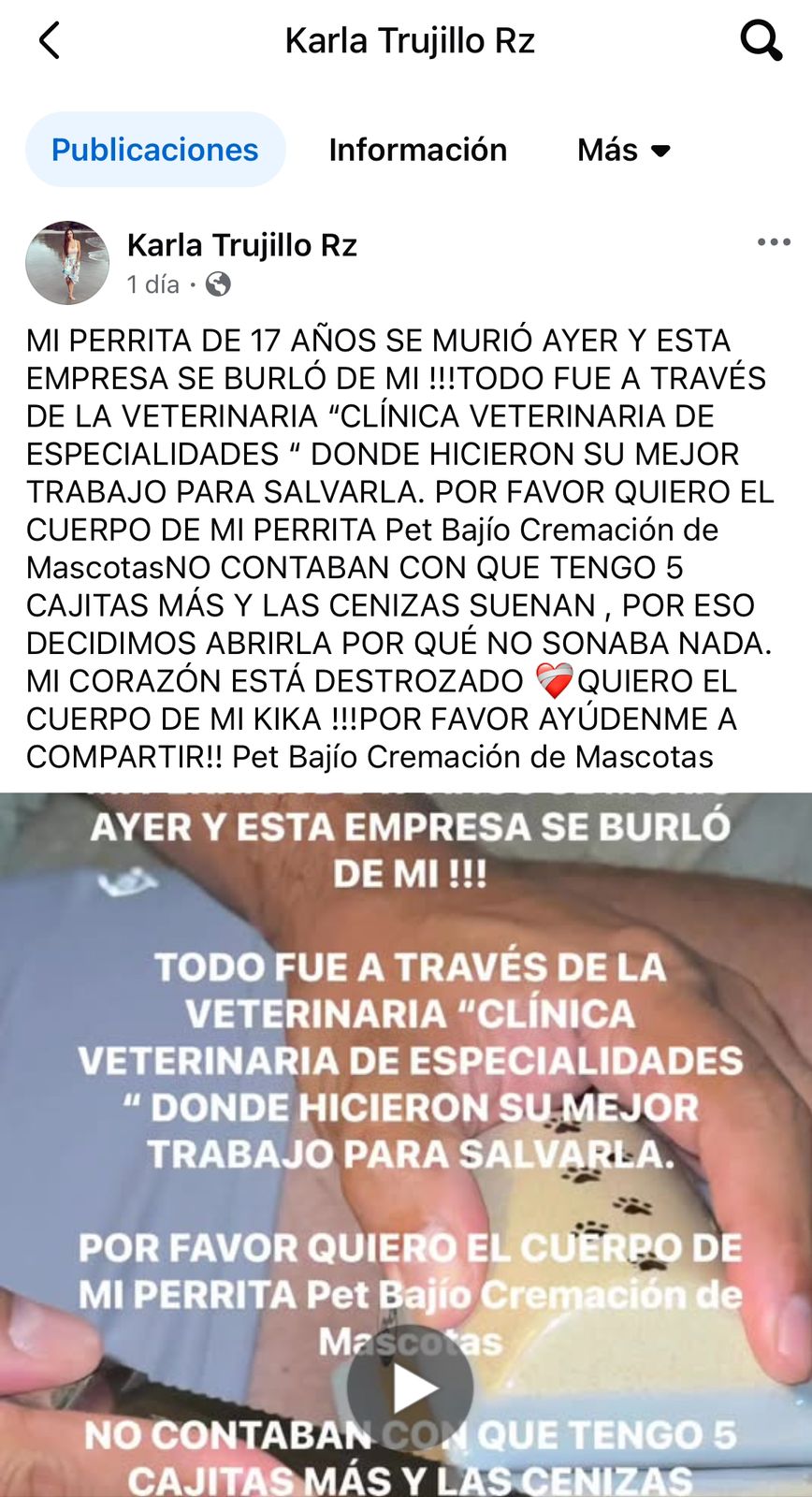Image resolution: width=812 pixels, height=1497 pixels.
Task: Go back using the top-left arrow
Action: coord(49,41)
